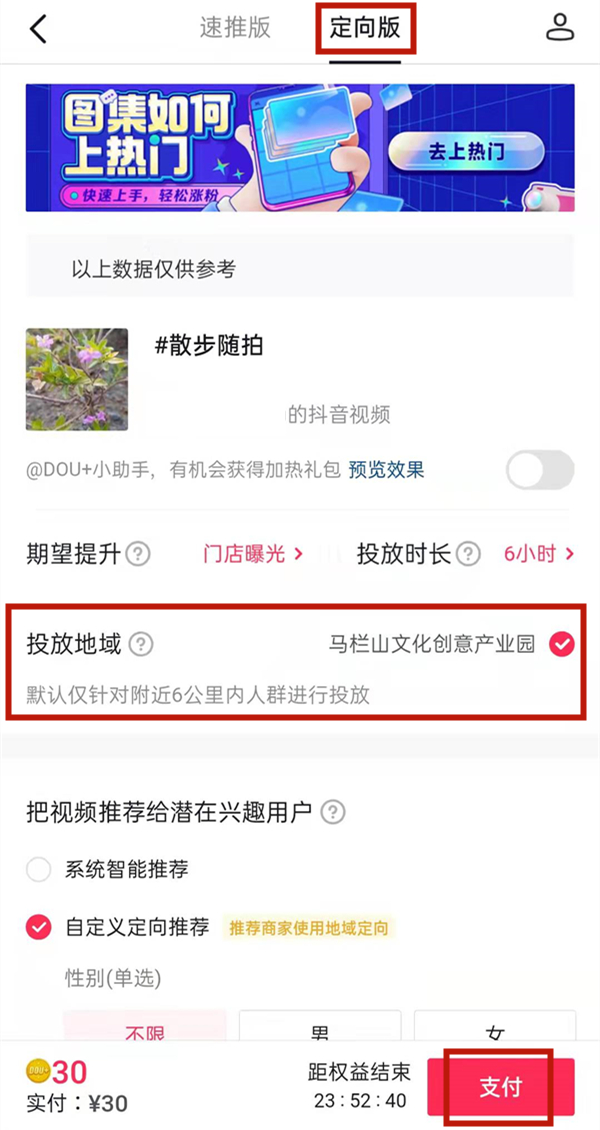This screenshot has height=1130, width=600.
Task: Open the 投放地域 help icon
Action: (x=142, y=644)
